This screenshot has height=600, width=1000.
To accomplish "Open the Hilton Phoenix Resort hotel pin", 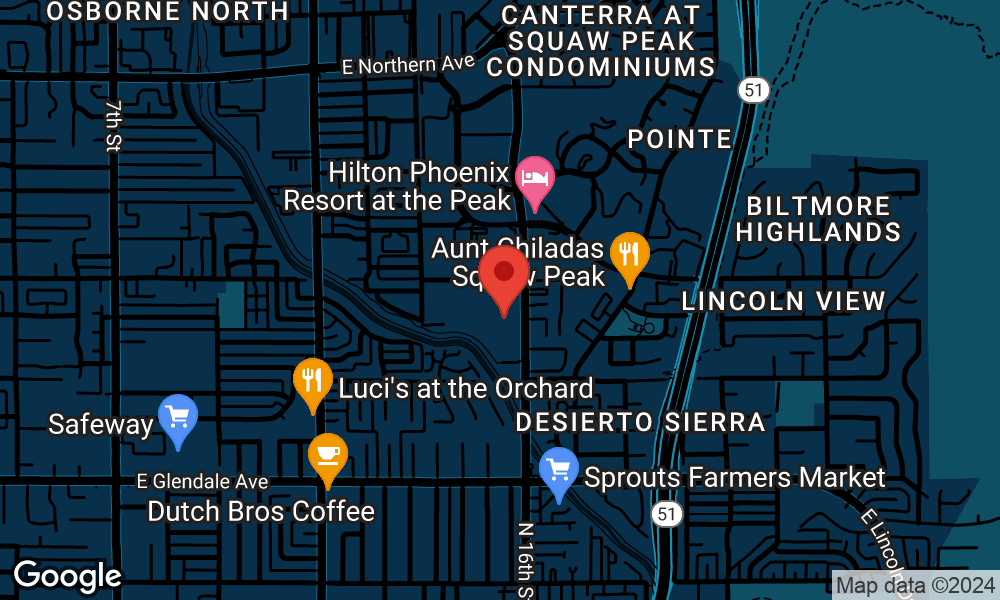I will (535, 179).
